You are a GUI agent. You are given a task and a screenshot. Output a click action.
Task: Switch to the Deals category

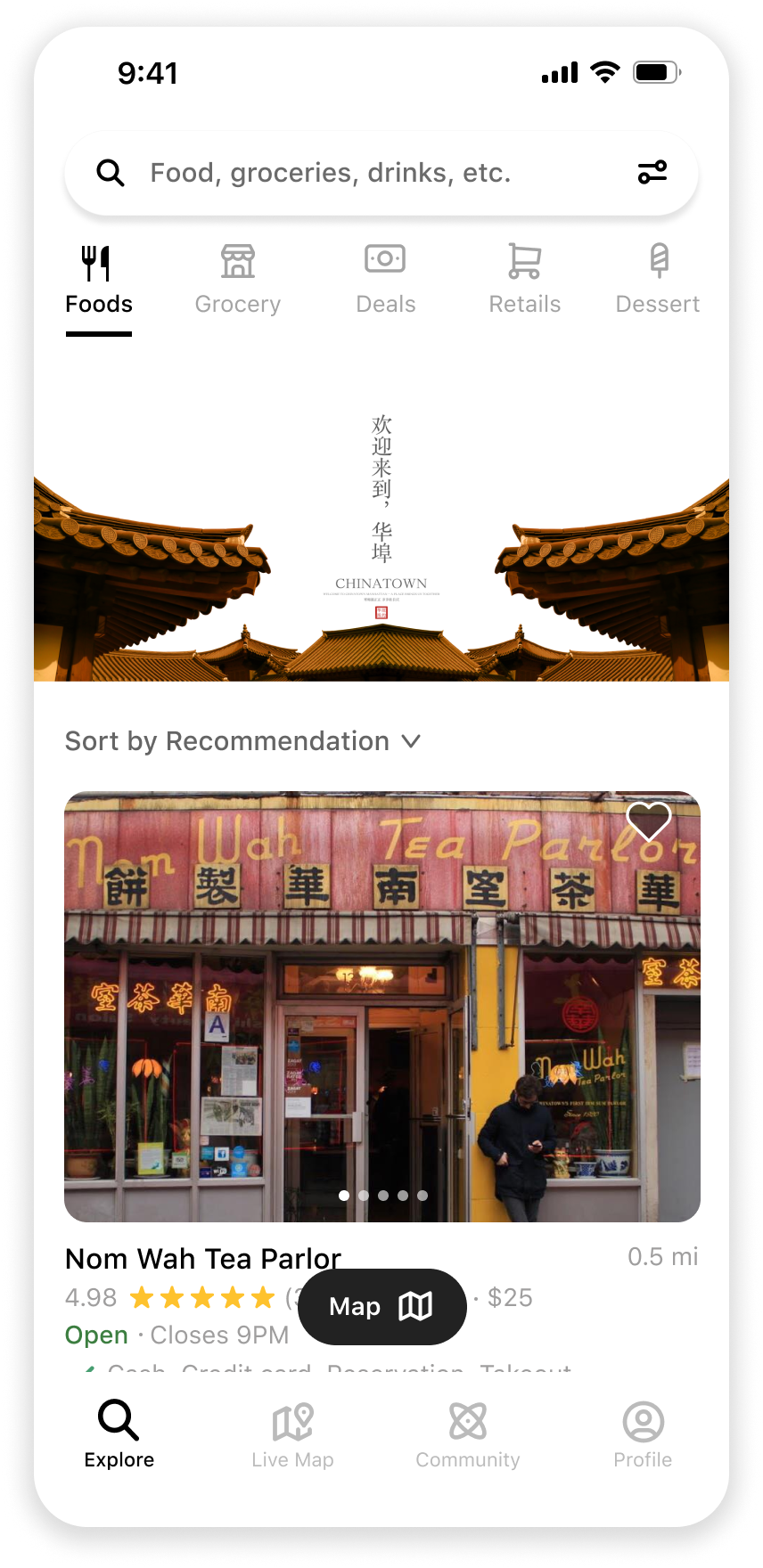[x=385, y=281]
